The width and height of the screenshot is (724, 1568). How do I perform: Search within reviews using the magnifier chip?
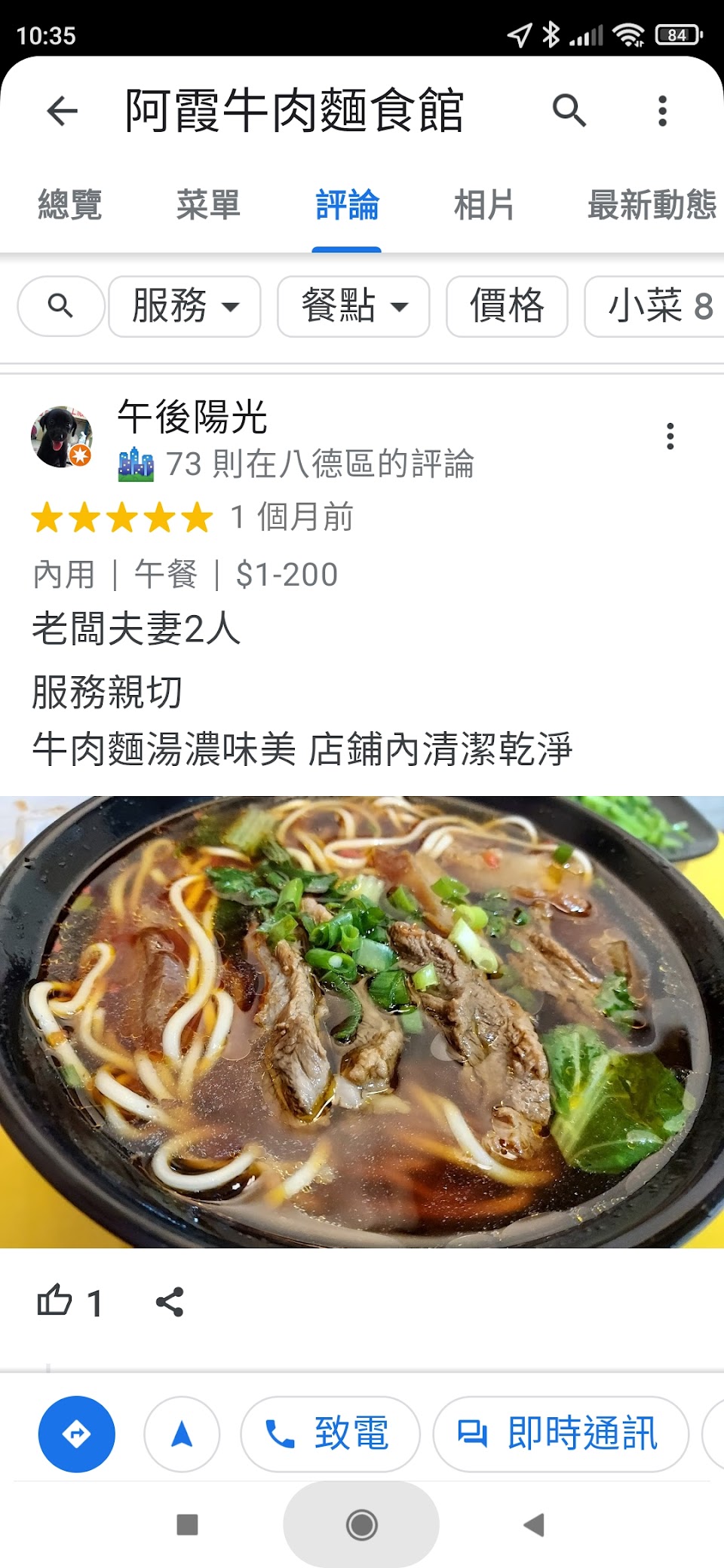coord(60,306)
